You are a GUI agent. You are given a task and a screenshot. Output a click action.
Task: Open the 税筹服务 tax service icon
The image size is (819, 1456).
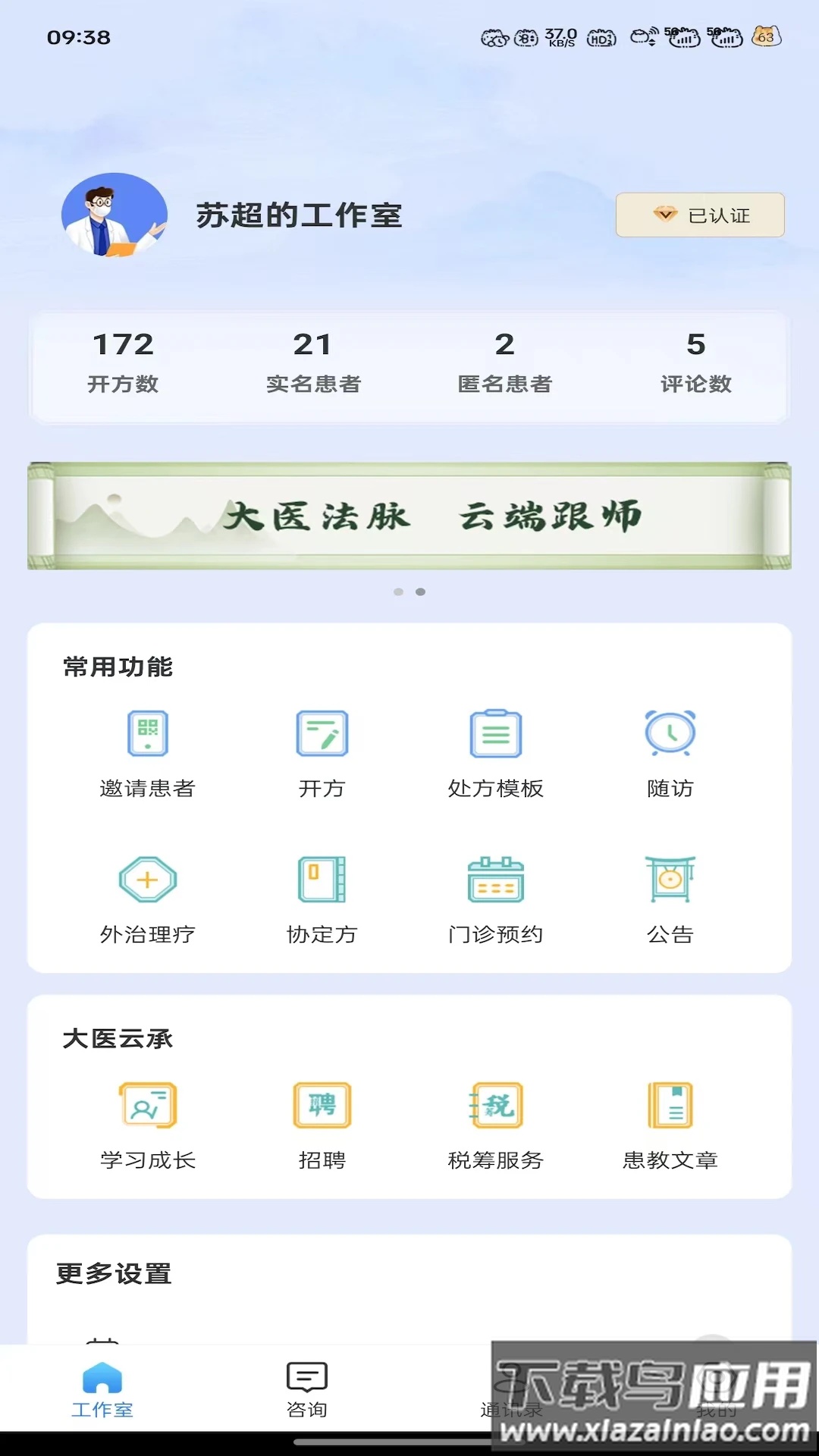pos(496,1106)
